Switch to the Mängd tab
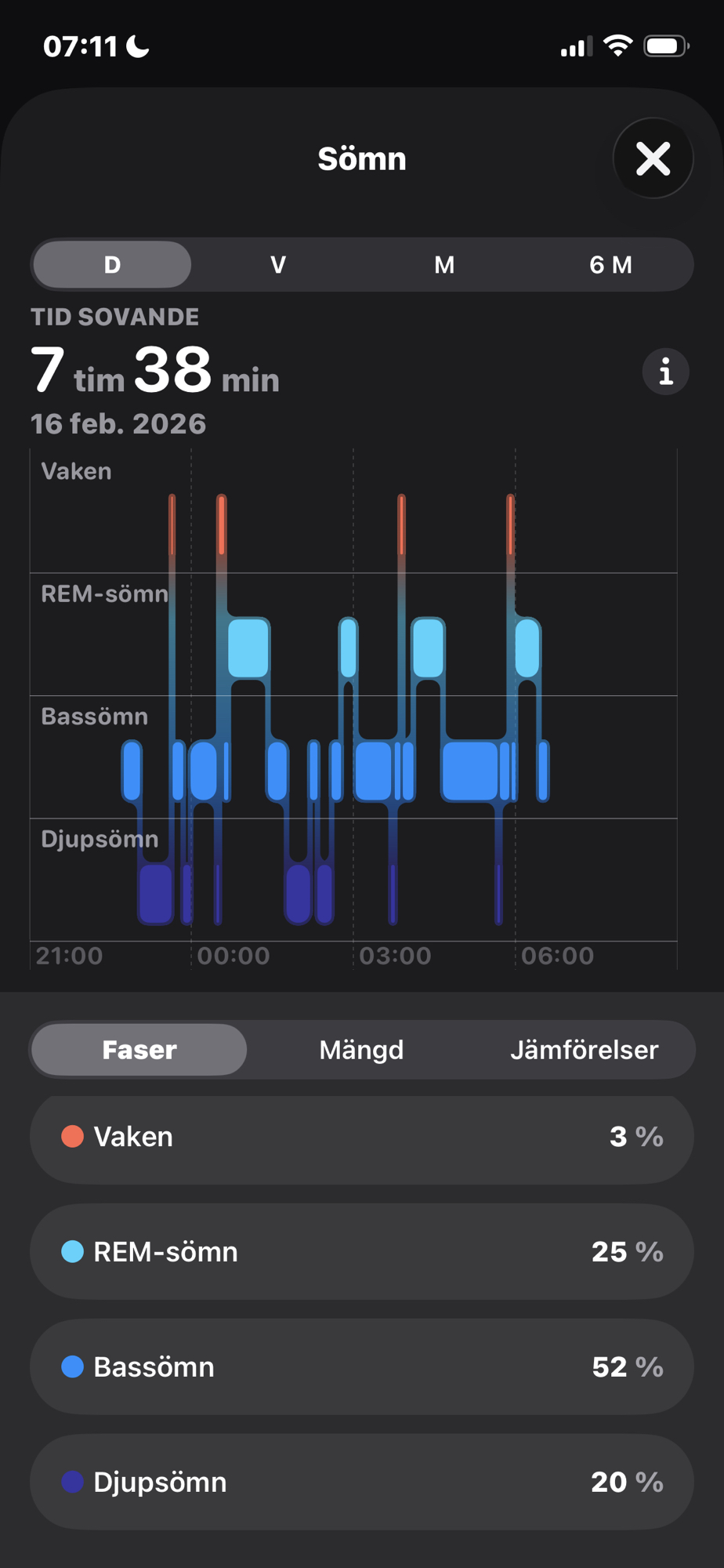This screenshot has height=1568, width=724. click(x=361, y=1050)
